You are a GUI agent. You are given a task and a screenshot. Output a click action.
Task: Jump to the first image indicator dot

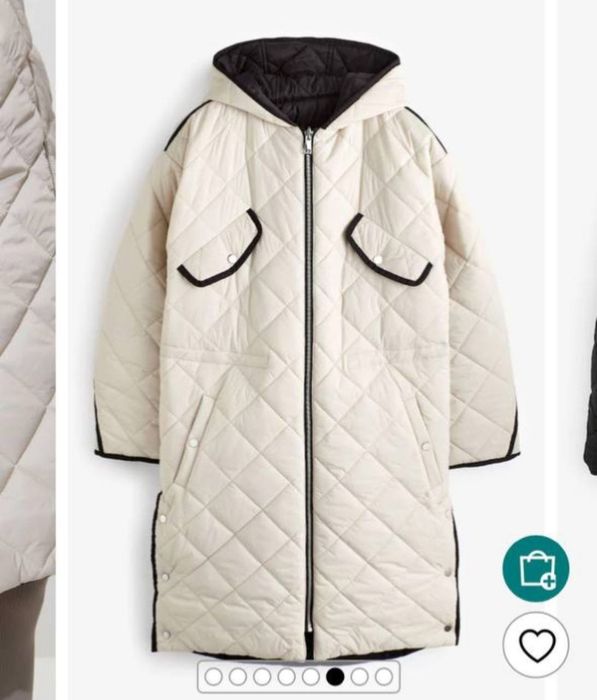pyautogui.click(x=213, y=677)
